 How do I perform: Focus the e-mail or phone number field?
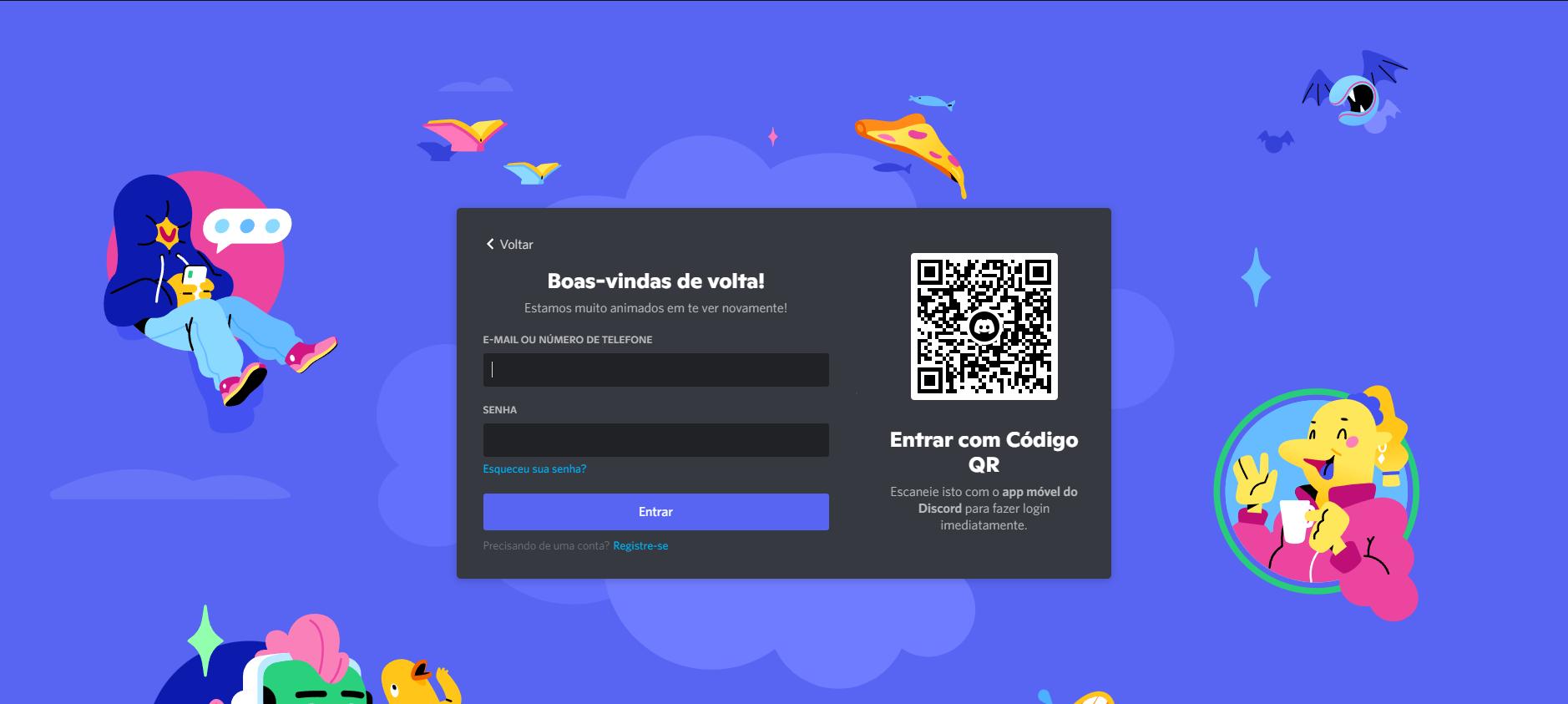[655, 370]
